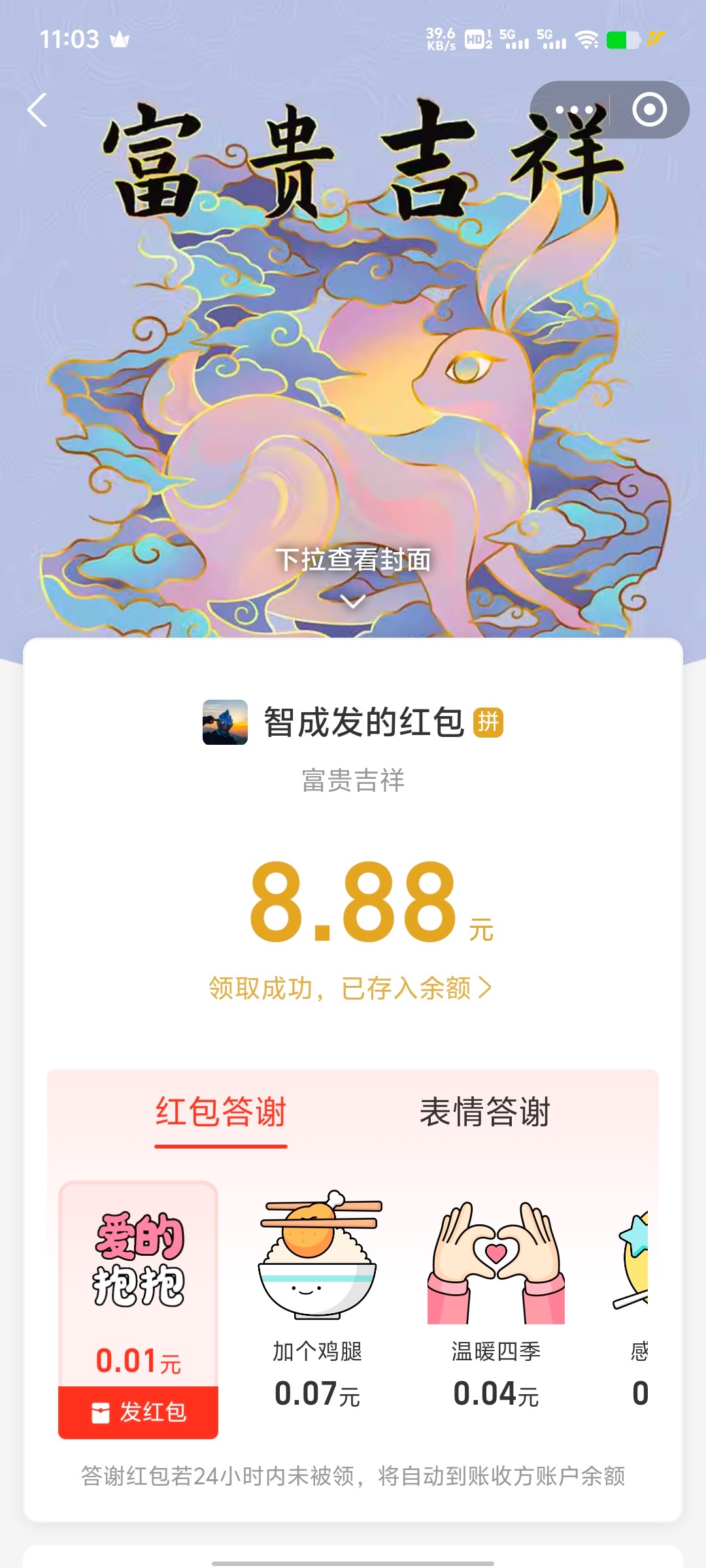Click the 5G signal indicator
Viewport: 706px width, 1568px height.
[x=516, y=41]
